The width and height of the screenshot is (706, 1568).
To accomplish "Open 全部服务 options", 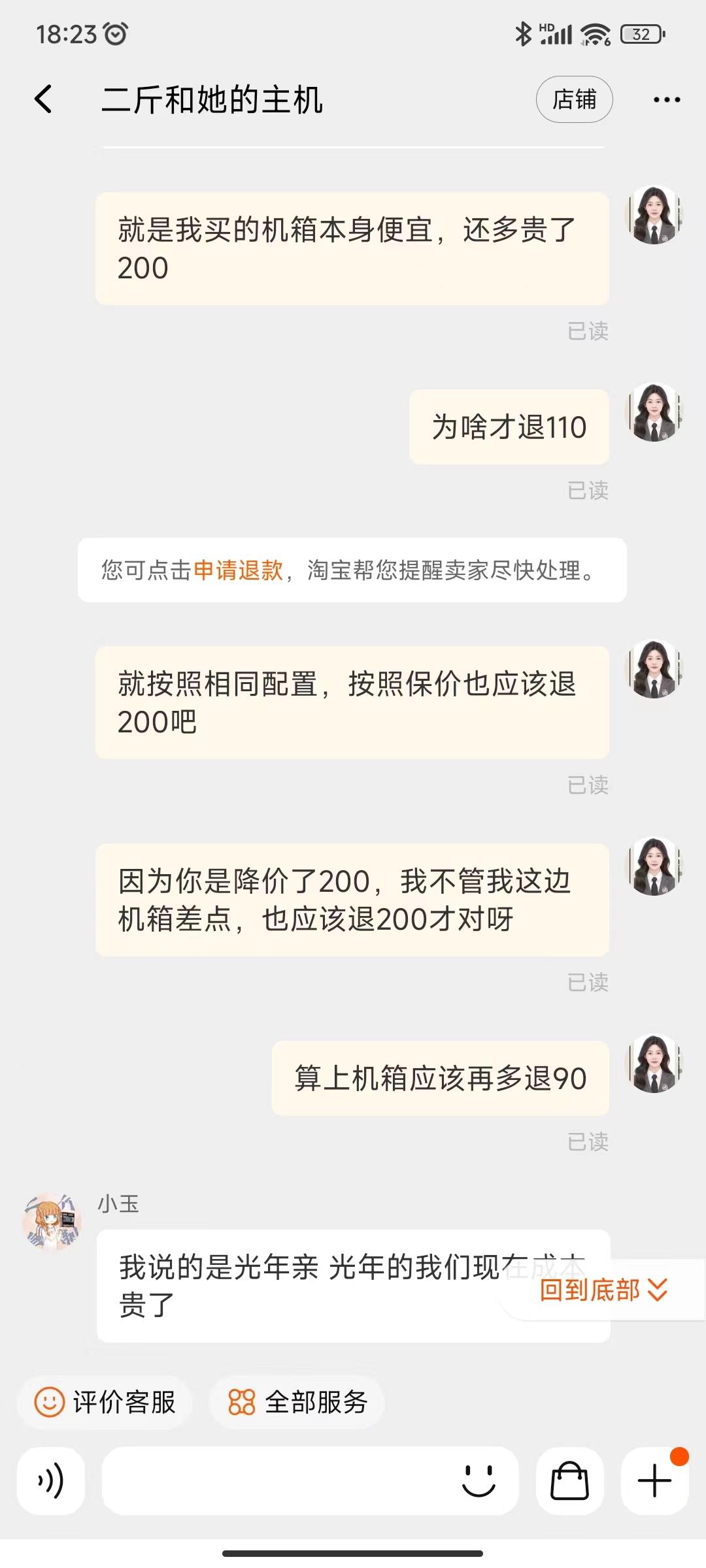I will click(x=297, y=1402).
